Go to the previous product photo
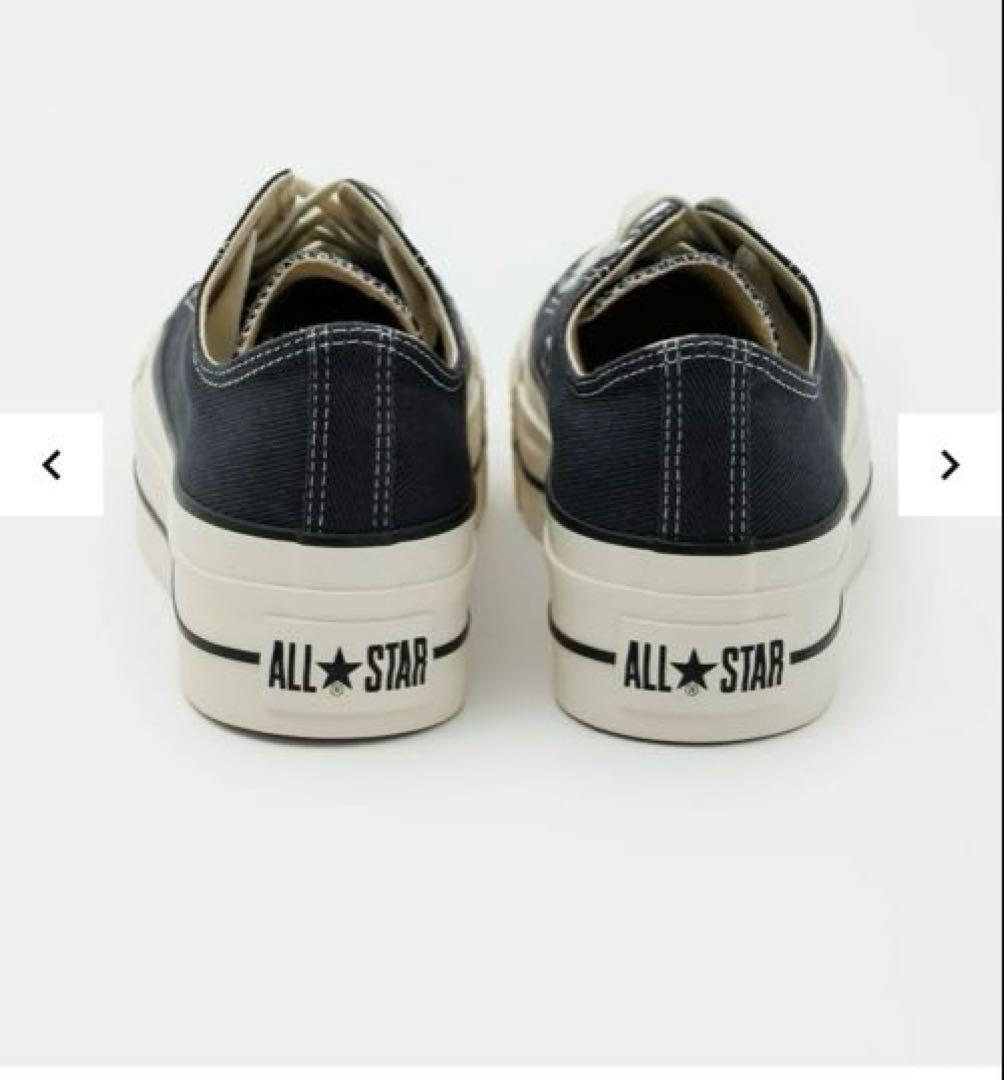The width and height of the screenshot is (1004, 1080). pyautogui.click(x=51, y=465)
